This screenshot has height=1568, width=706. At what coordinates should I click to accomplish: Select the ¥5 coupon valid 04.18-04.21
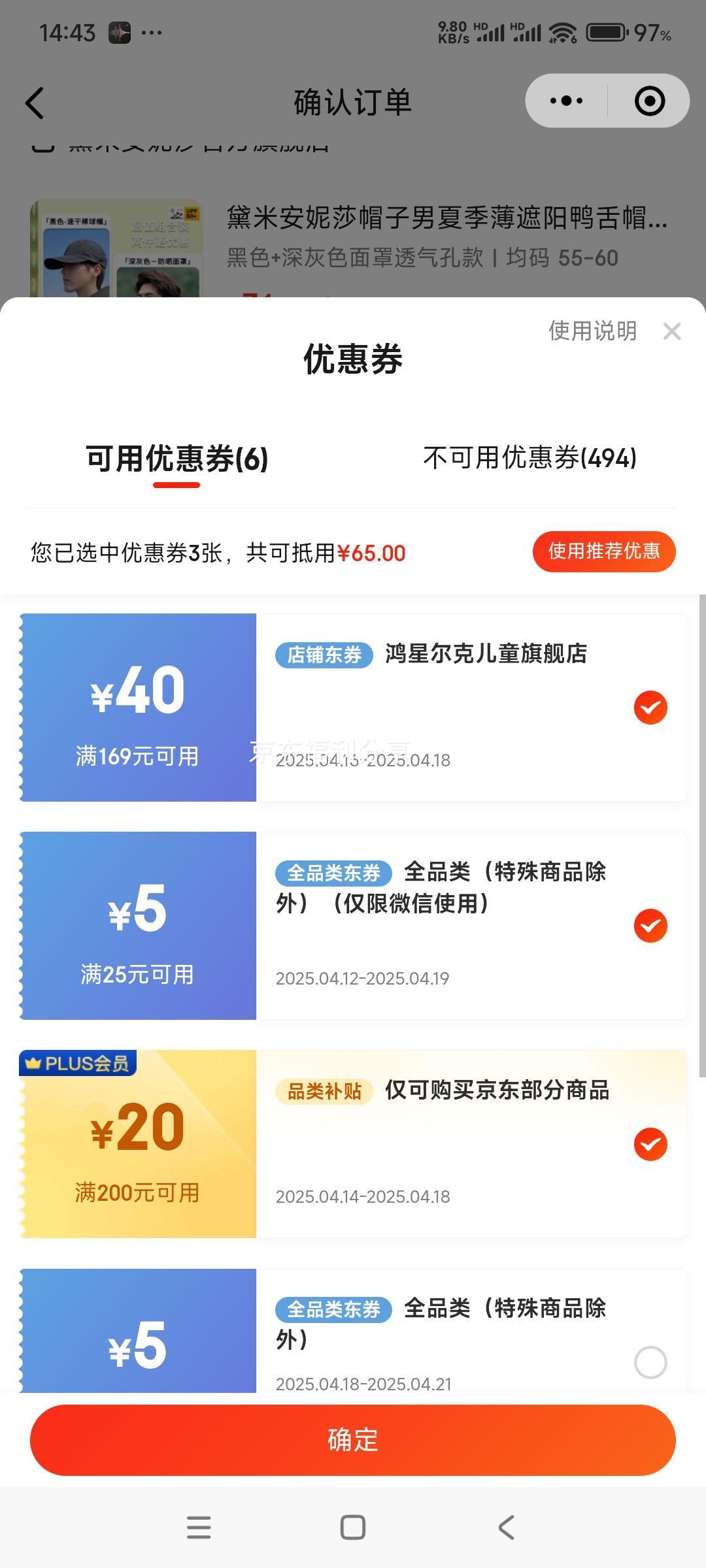(650, 1362)
